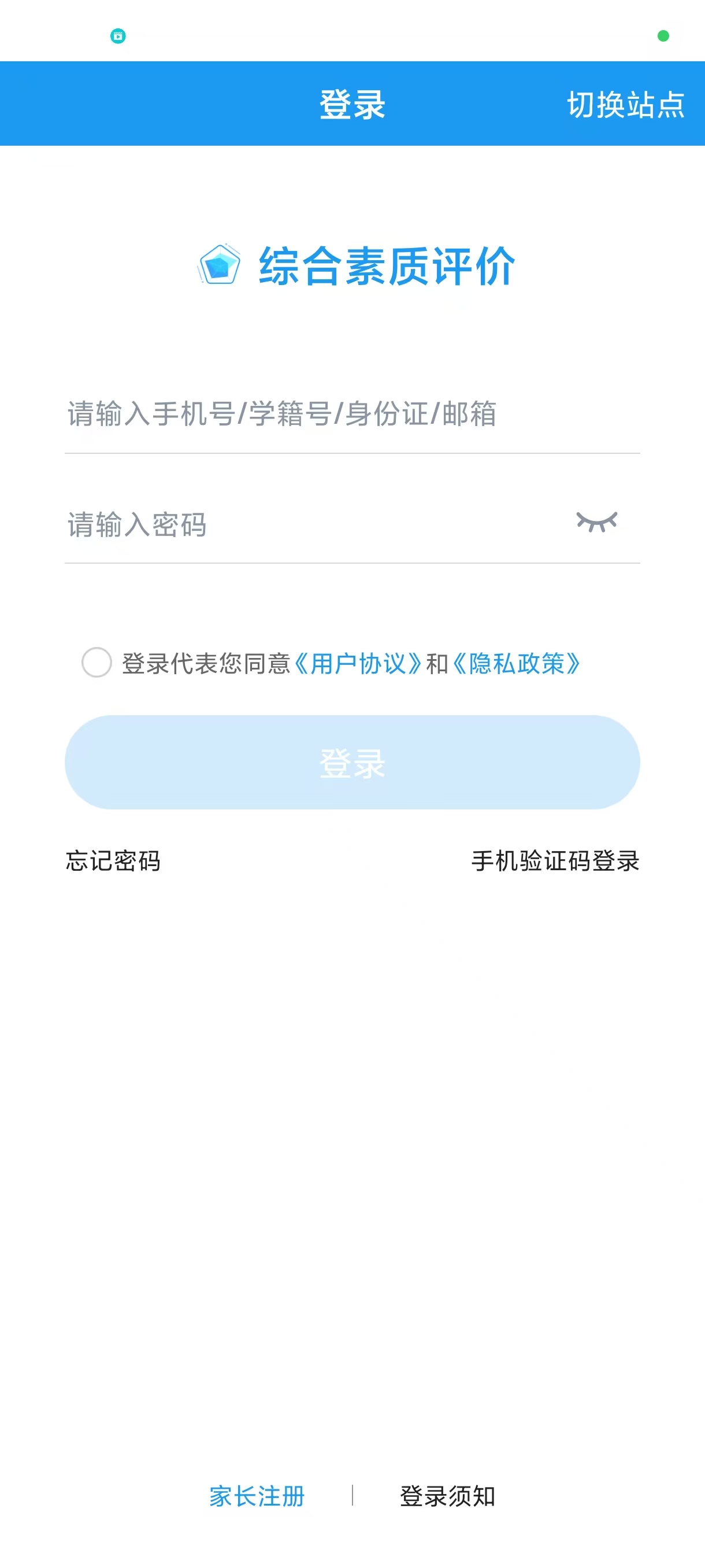Tap 切换站点 to switch site
The height and width of the screenshot is (1568, 705).
click(x=625, y=105)
